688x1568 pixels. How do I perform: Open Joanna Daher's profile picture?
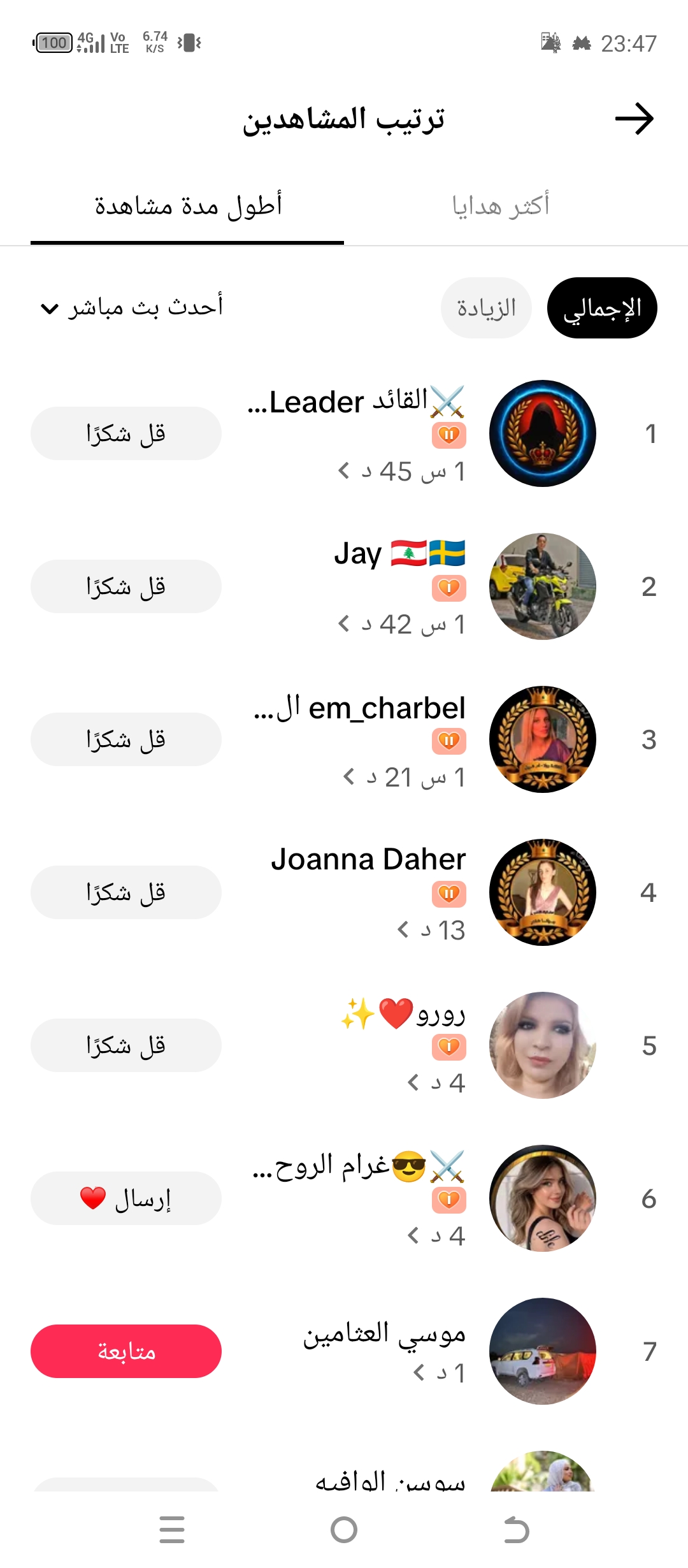[543, 892]
